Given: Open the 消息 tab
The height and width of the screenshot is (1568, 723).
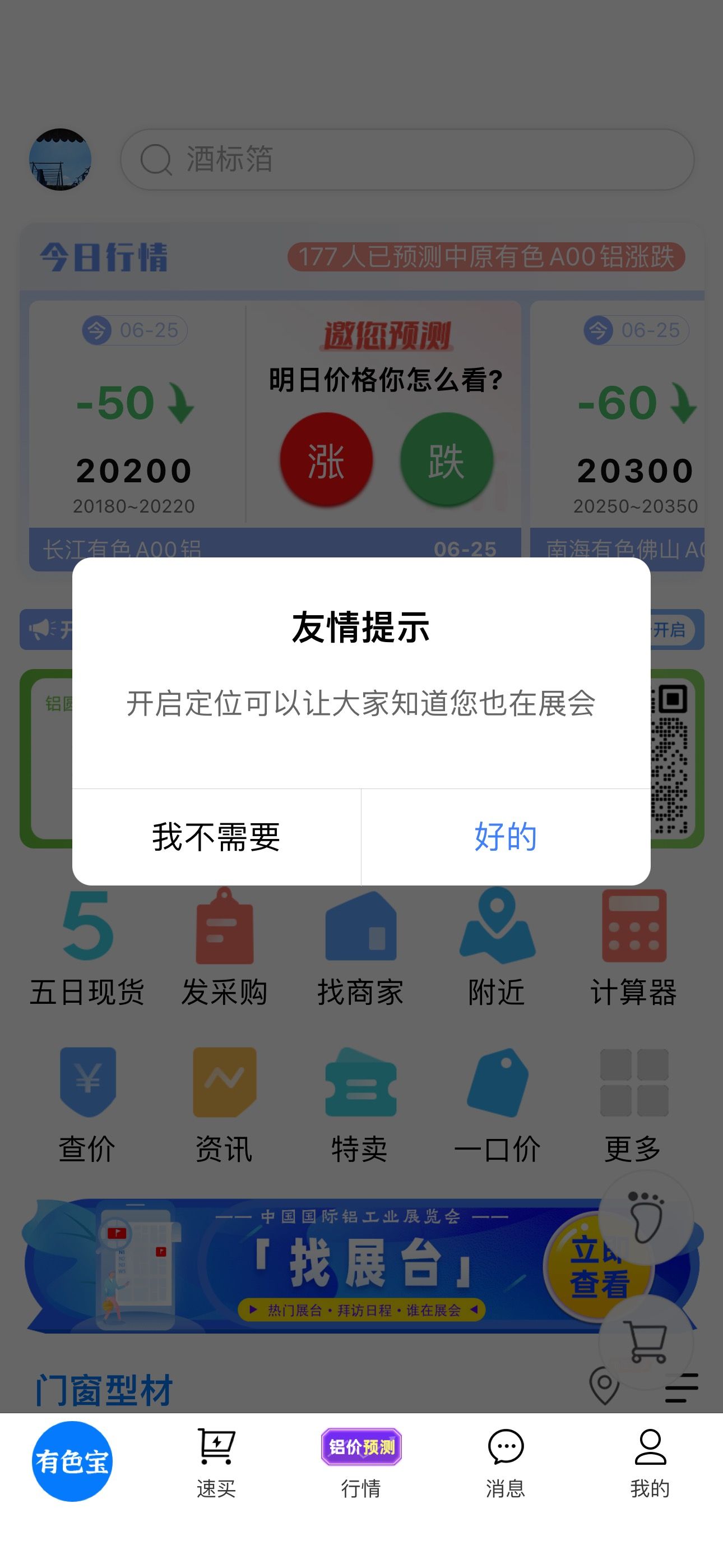Looking at the screenshot, I should (x=506, y=1463).
